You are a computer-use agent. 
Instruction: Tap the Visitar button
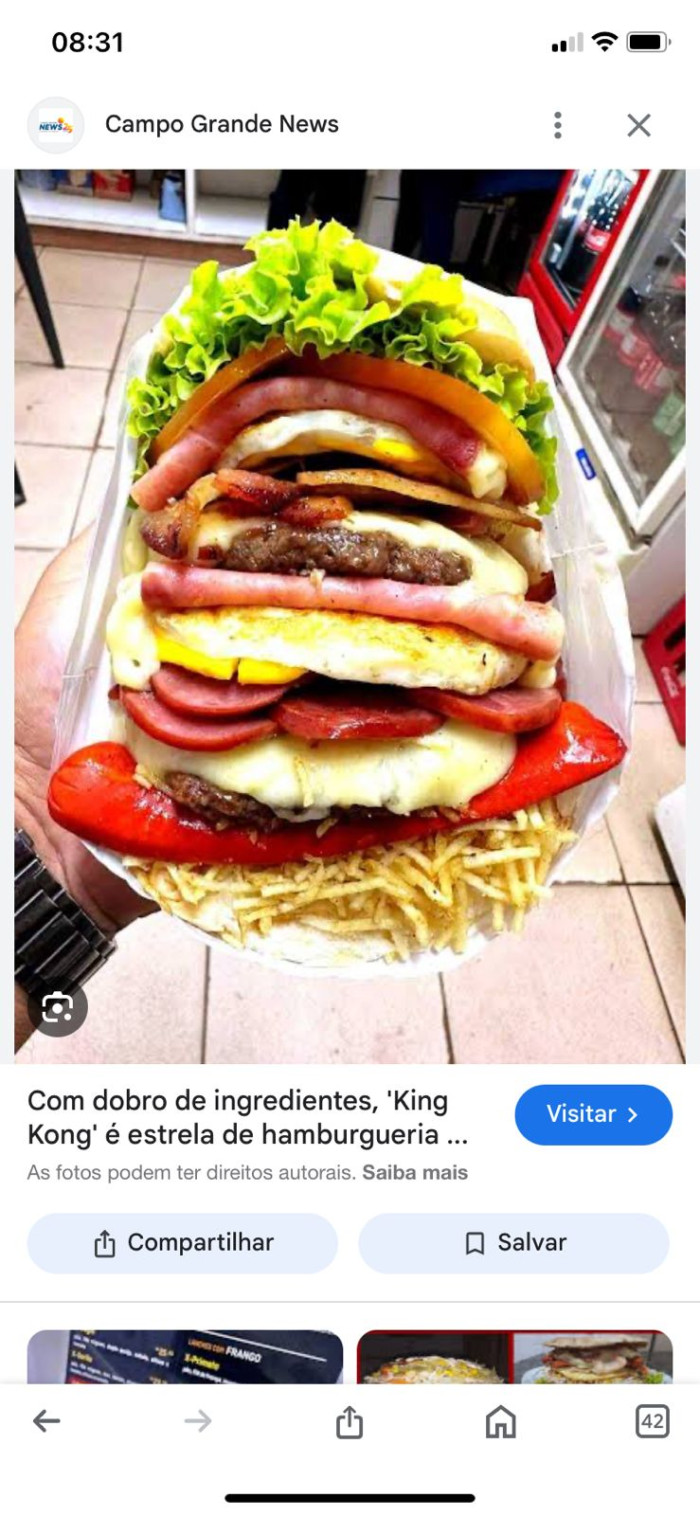click(x=593, y=1114)
